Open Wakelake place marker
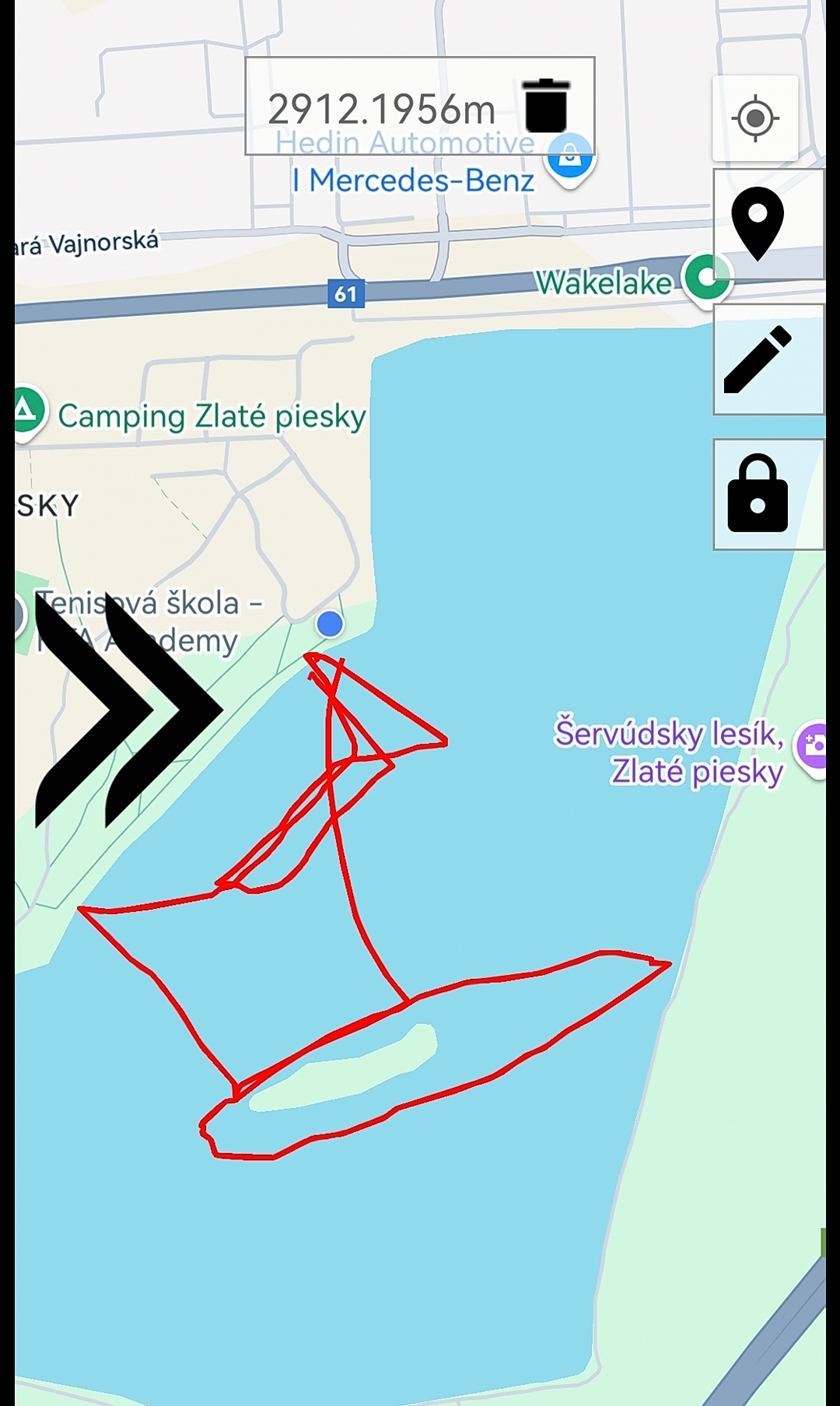Image resolution: width=840 pixels, height=1406 pixels. pos(705,278)
